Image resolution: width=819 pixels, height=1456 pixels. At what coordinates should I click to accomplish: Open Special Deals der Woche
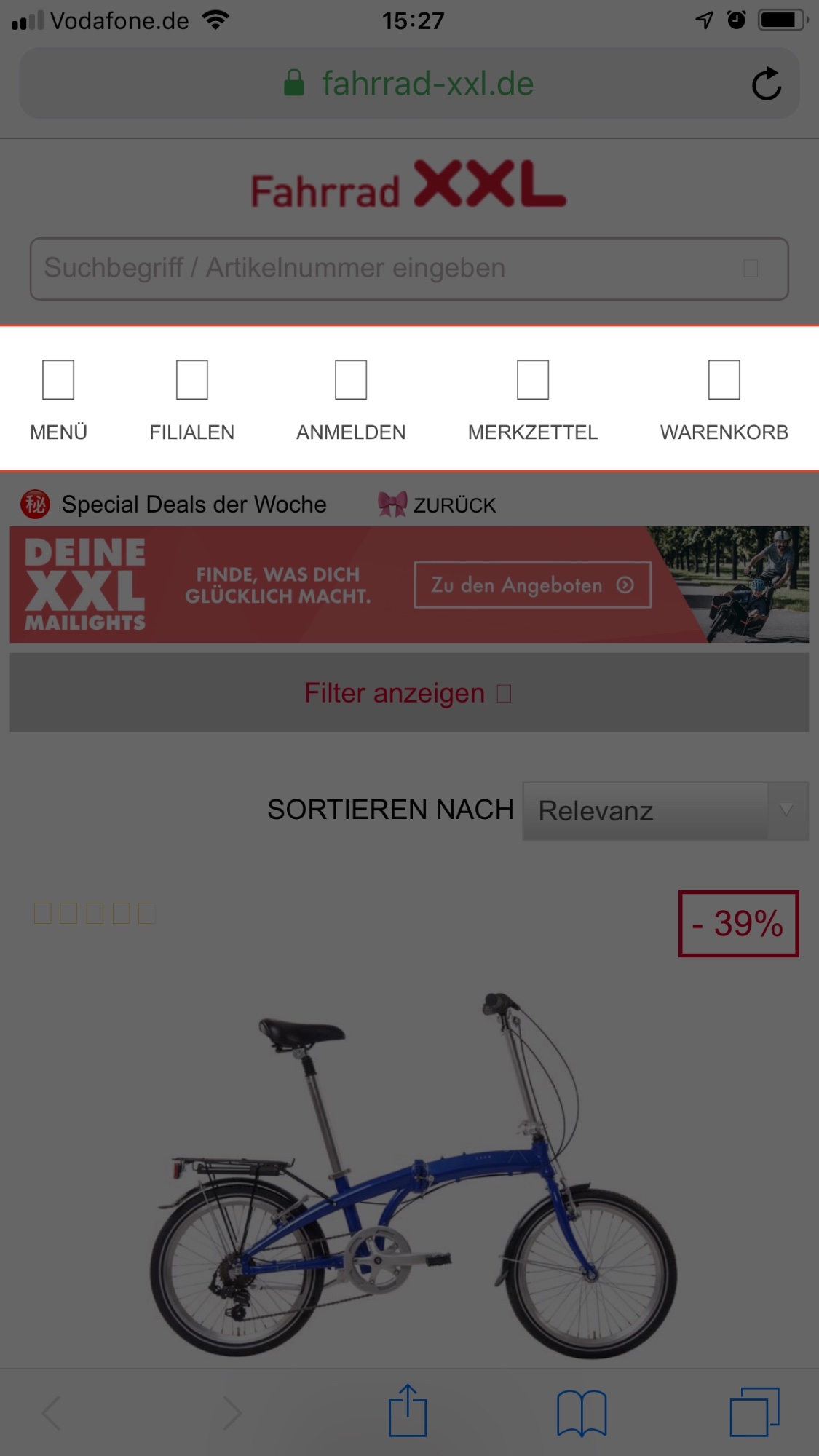click(193, 505)
